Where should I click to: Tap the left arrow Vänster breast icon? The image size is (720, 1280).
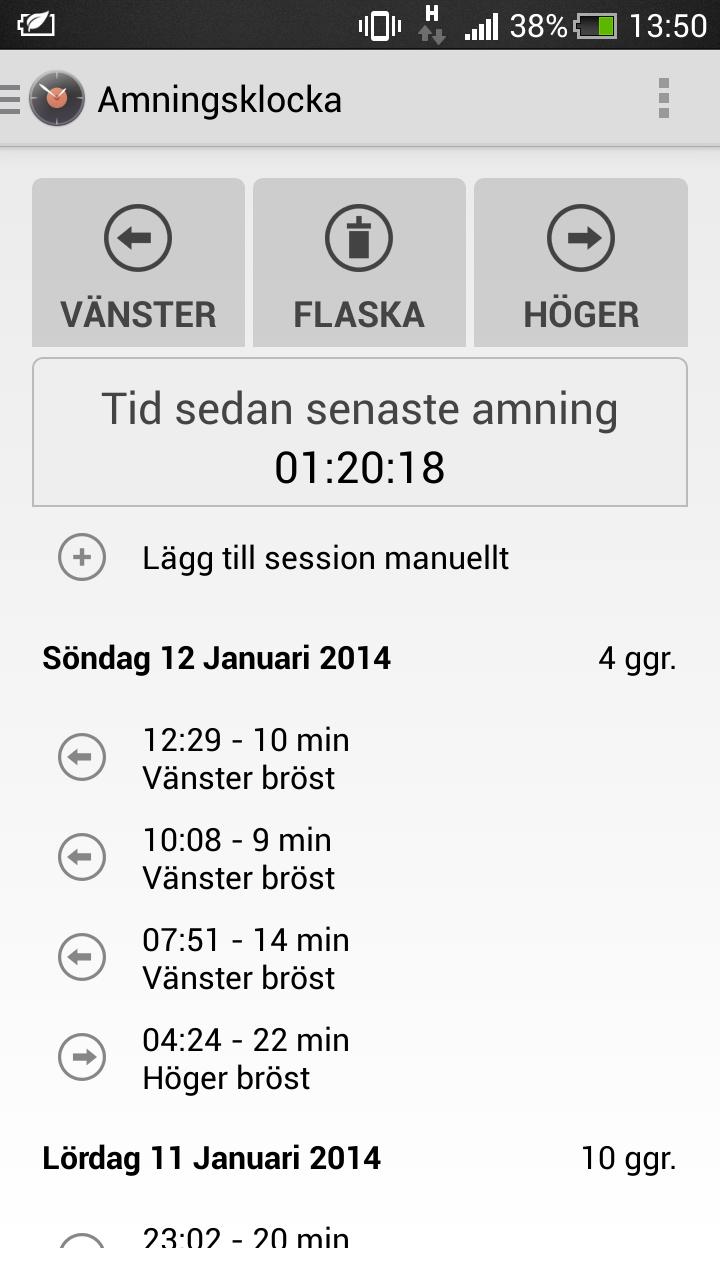pyautogui.click(x=137, y=237)
